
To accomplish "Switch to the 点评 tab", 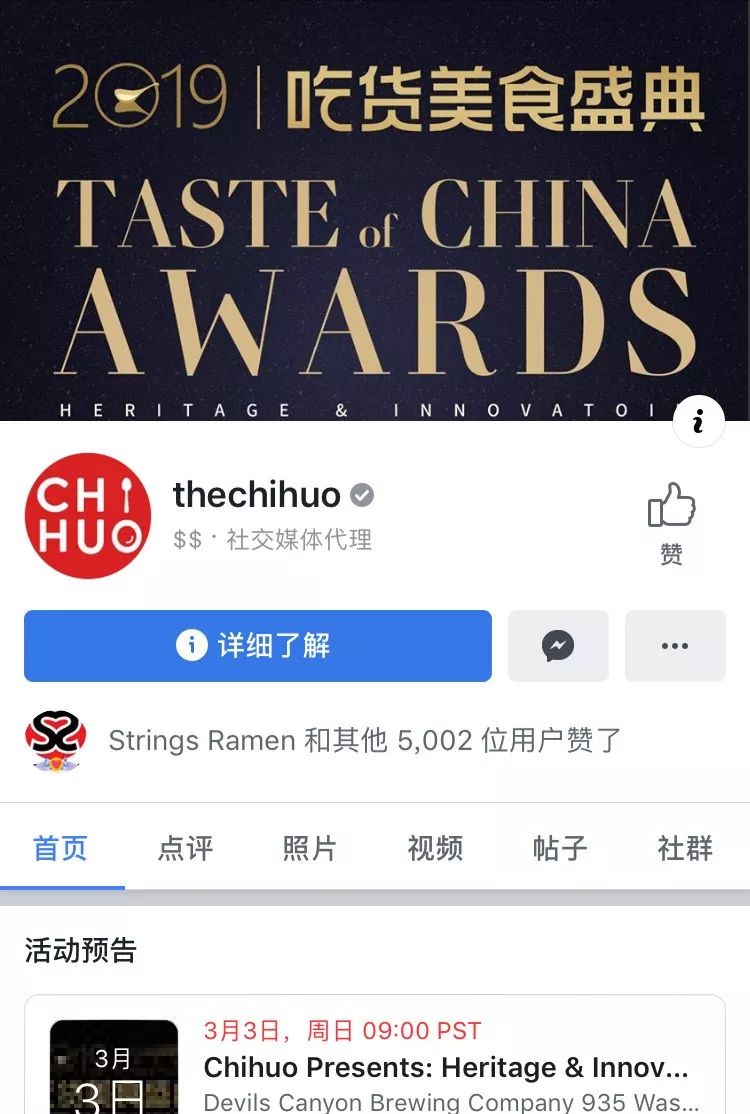I will click(185, 849).
